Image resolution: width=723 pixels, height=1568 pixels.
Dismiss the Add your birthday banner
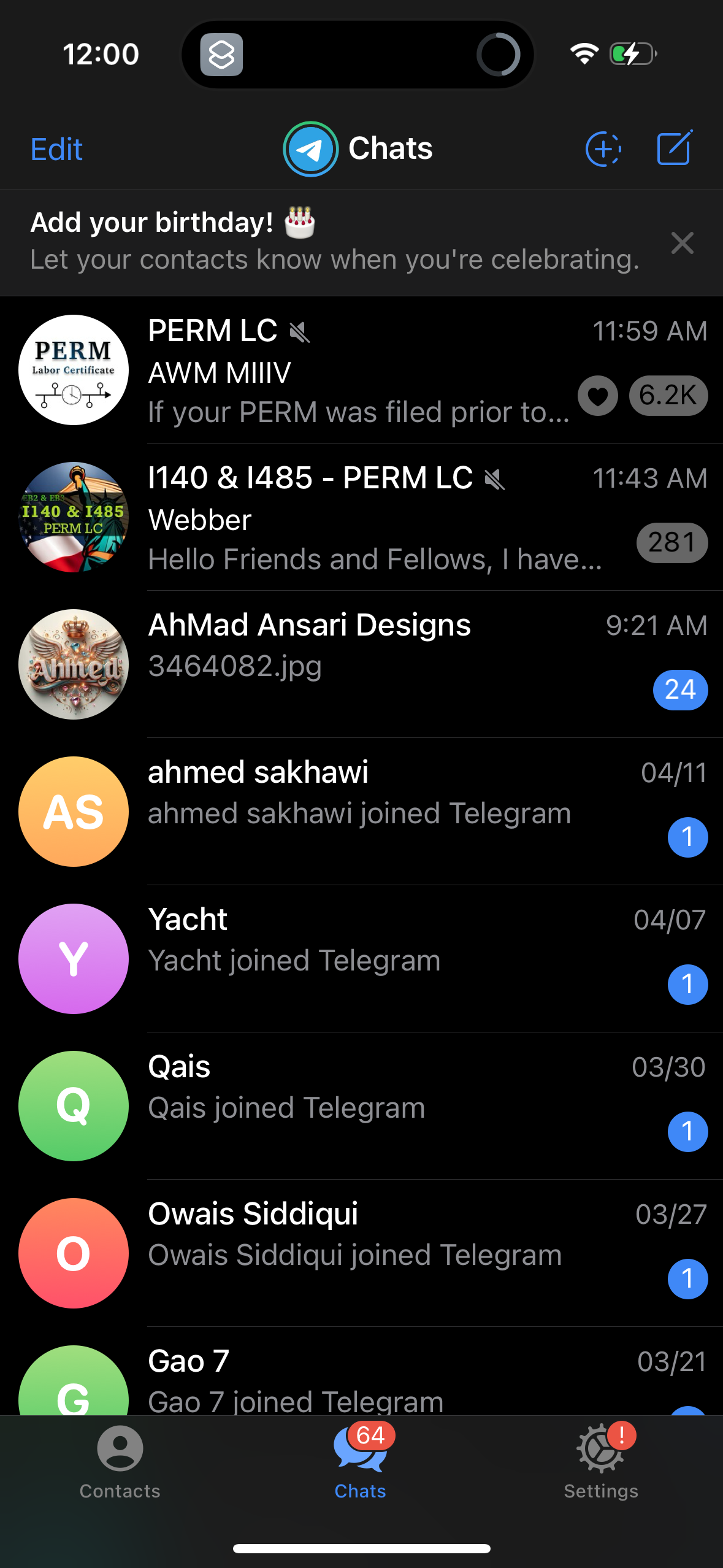point(683,243)
